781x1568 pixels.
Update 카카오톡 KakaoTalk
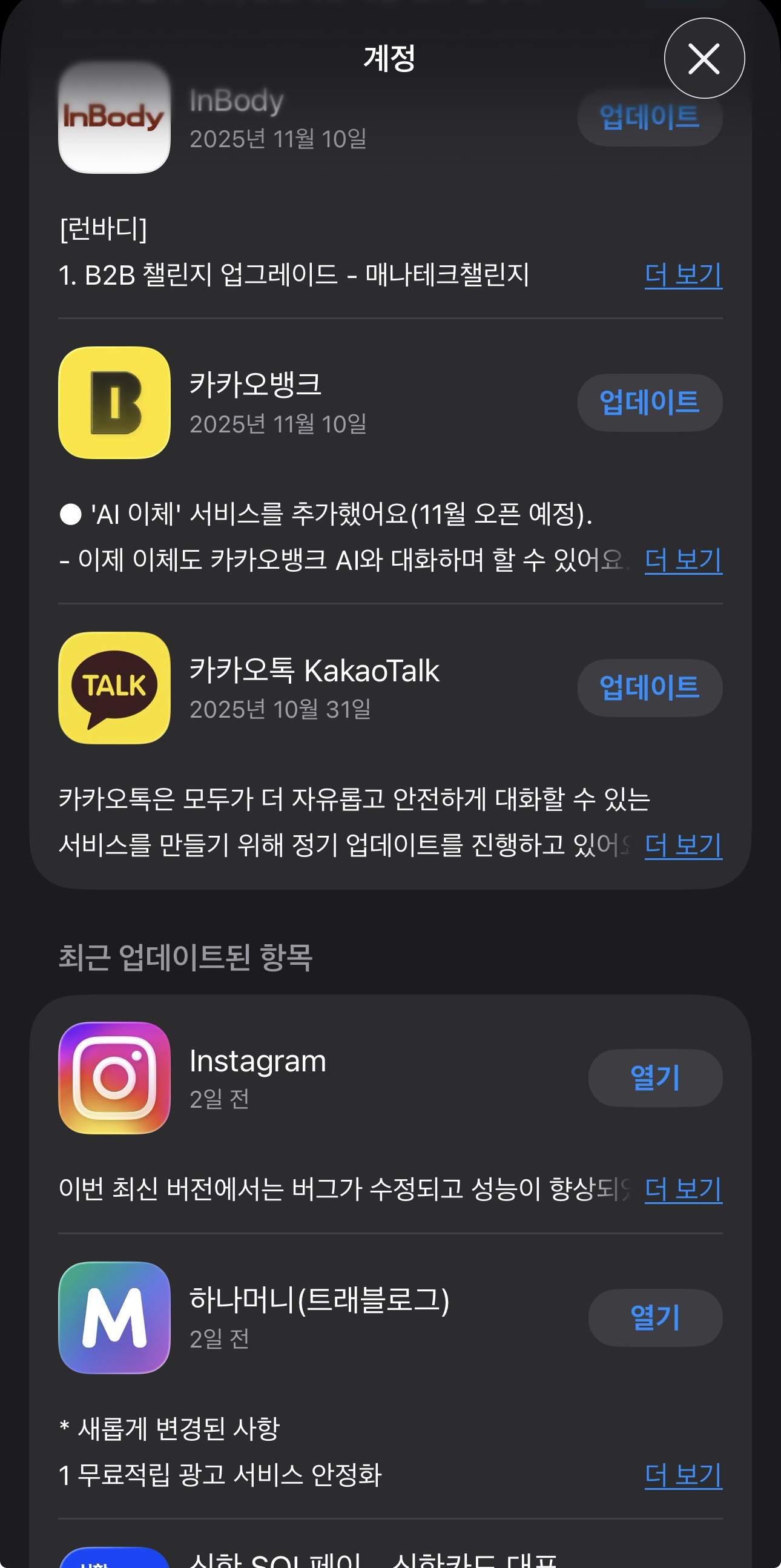650,687
